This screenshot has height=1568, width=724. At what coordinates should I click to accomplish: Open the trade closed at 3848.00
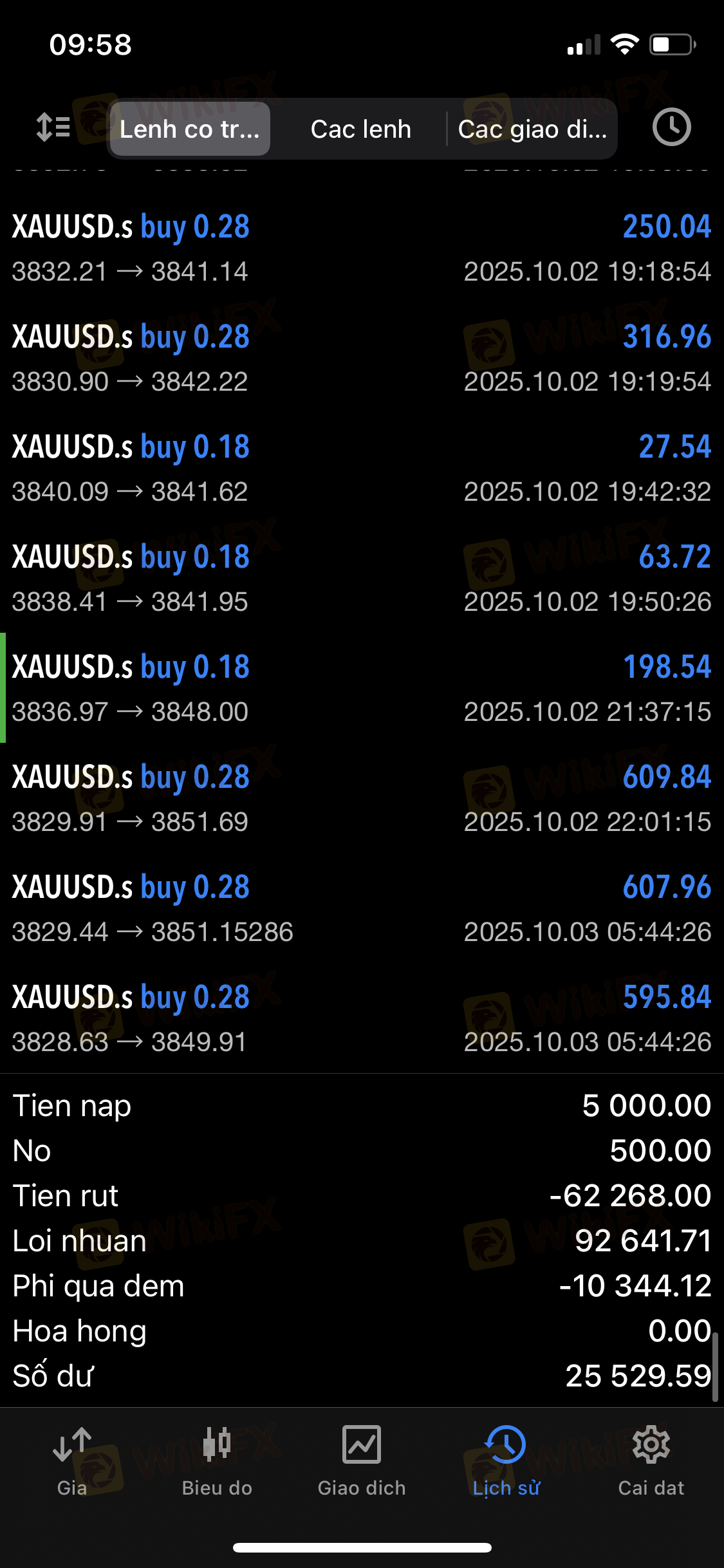pos(362,688)
